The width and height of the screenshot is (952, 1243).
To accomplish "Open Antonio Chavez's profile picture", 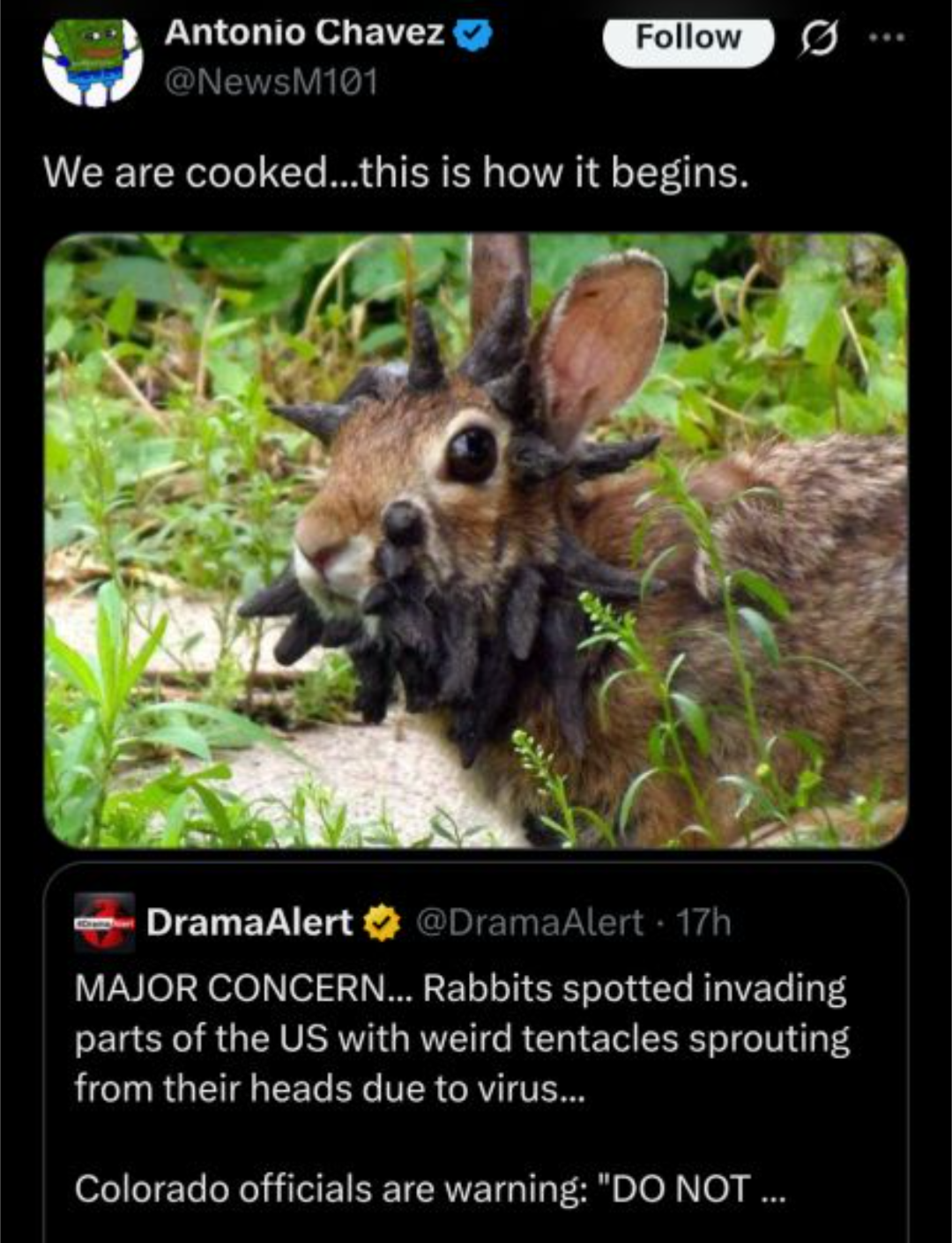I will pos(92,62).
